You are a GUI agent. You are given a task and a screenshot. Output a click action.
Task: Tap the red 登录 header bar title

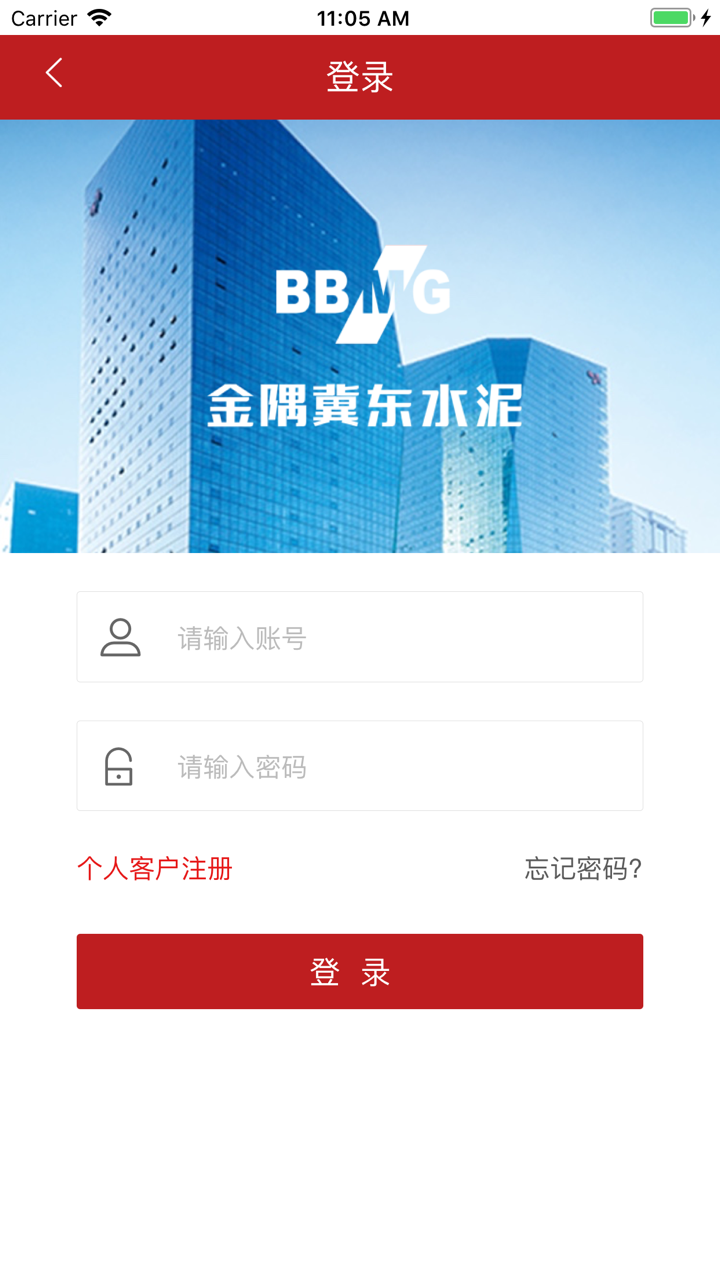pyautogui.click(x=359, y=75)
